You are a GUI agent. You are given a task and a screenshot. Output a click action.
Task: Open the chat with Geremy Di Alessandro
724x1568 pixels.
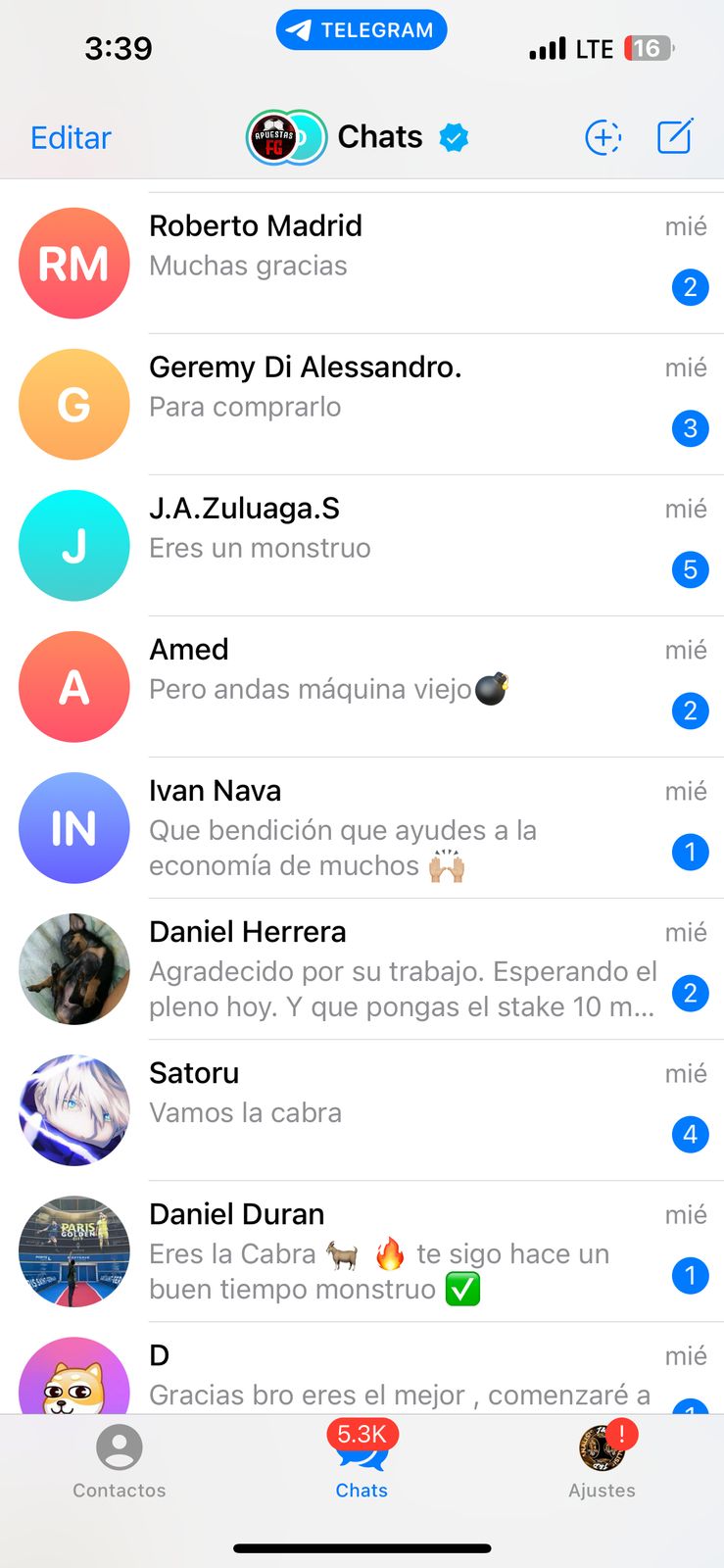[392, 404]
